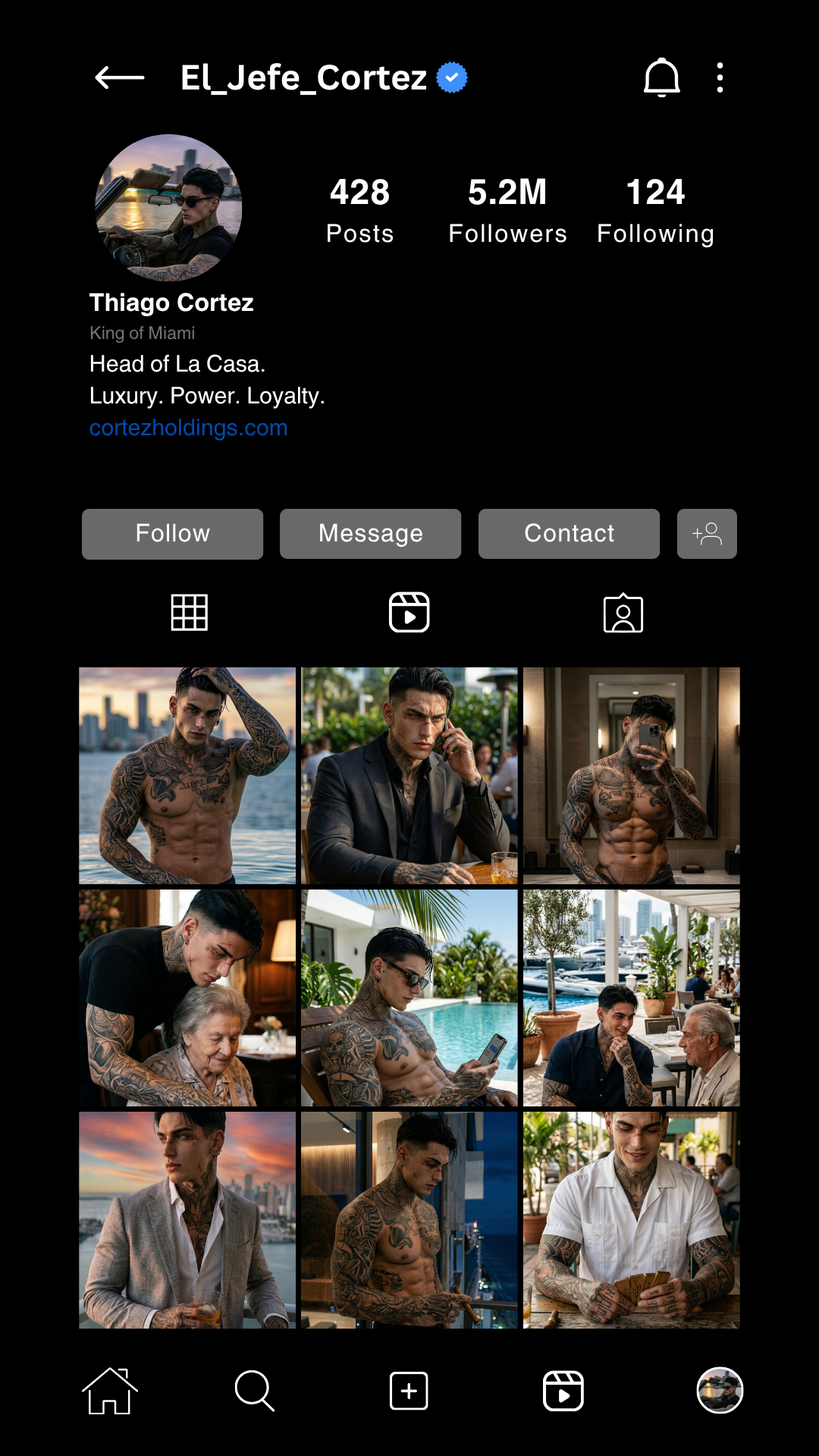View the 124 Following list
This screenshot has width=819, height=1456.
(x=655, y=211)
